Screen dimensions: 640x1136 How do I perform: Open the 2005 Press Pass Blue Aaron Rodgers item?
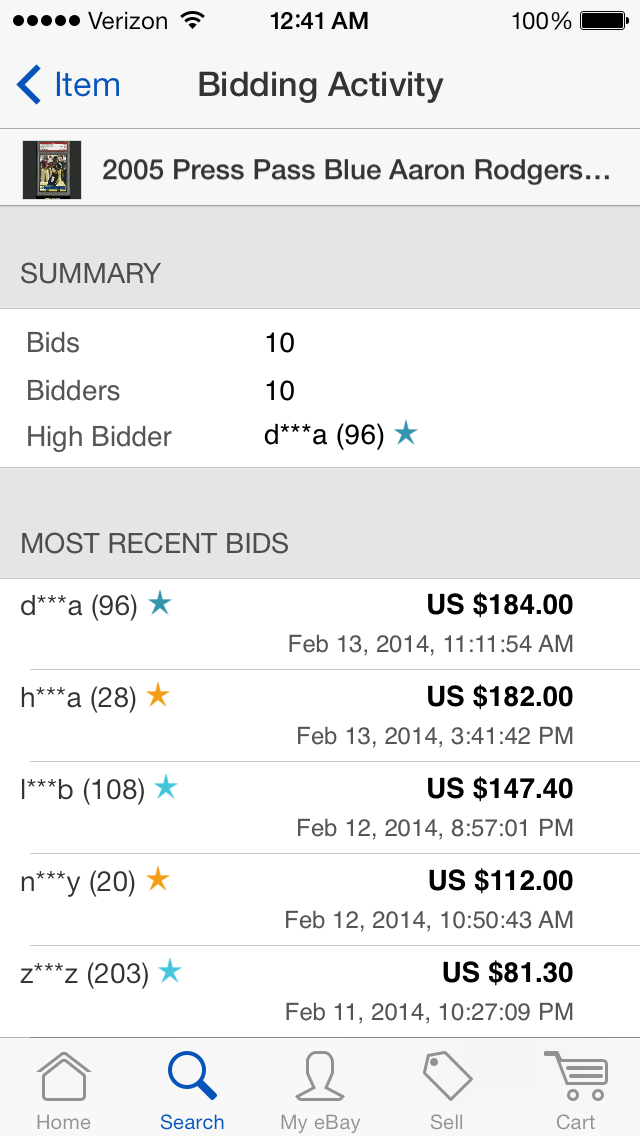click(320, 170)
